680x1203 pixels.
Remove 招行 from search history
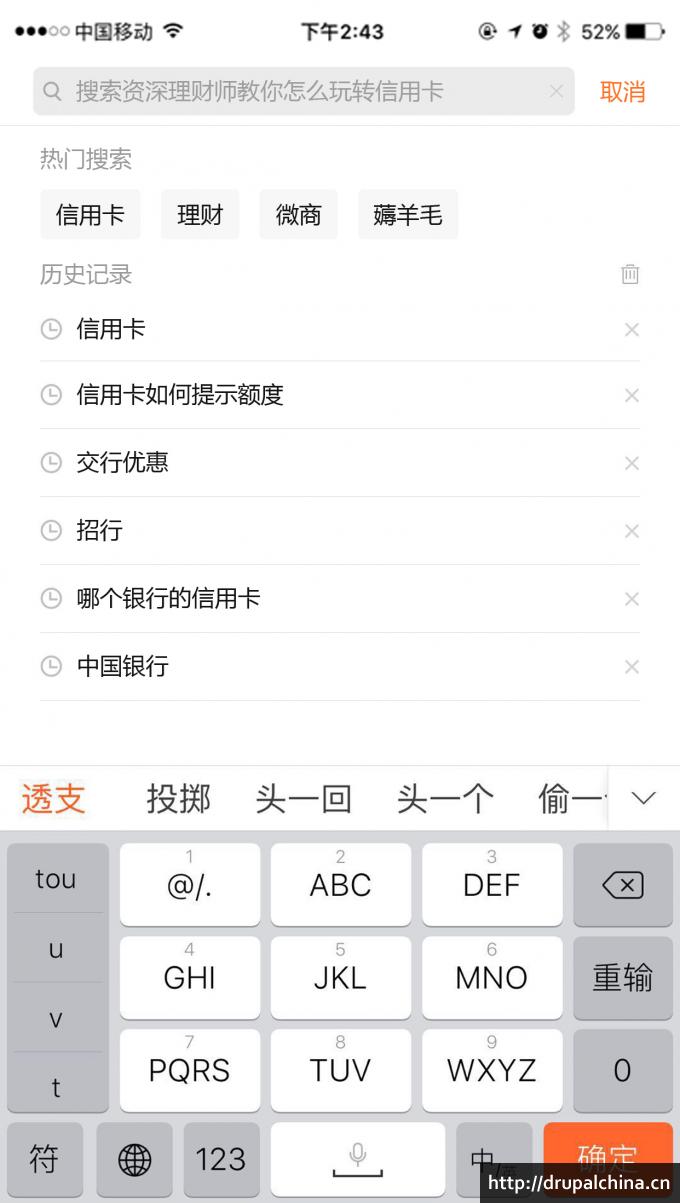tap(631, 531)
